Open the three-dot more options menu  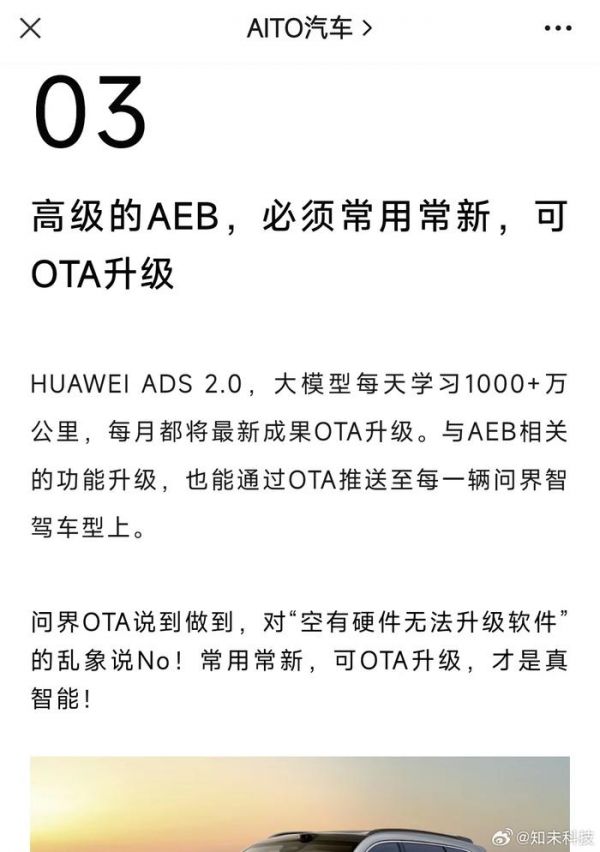pos(558,28)
